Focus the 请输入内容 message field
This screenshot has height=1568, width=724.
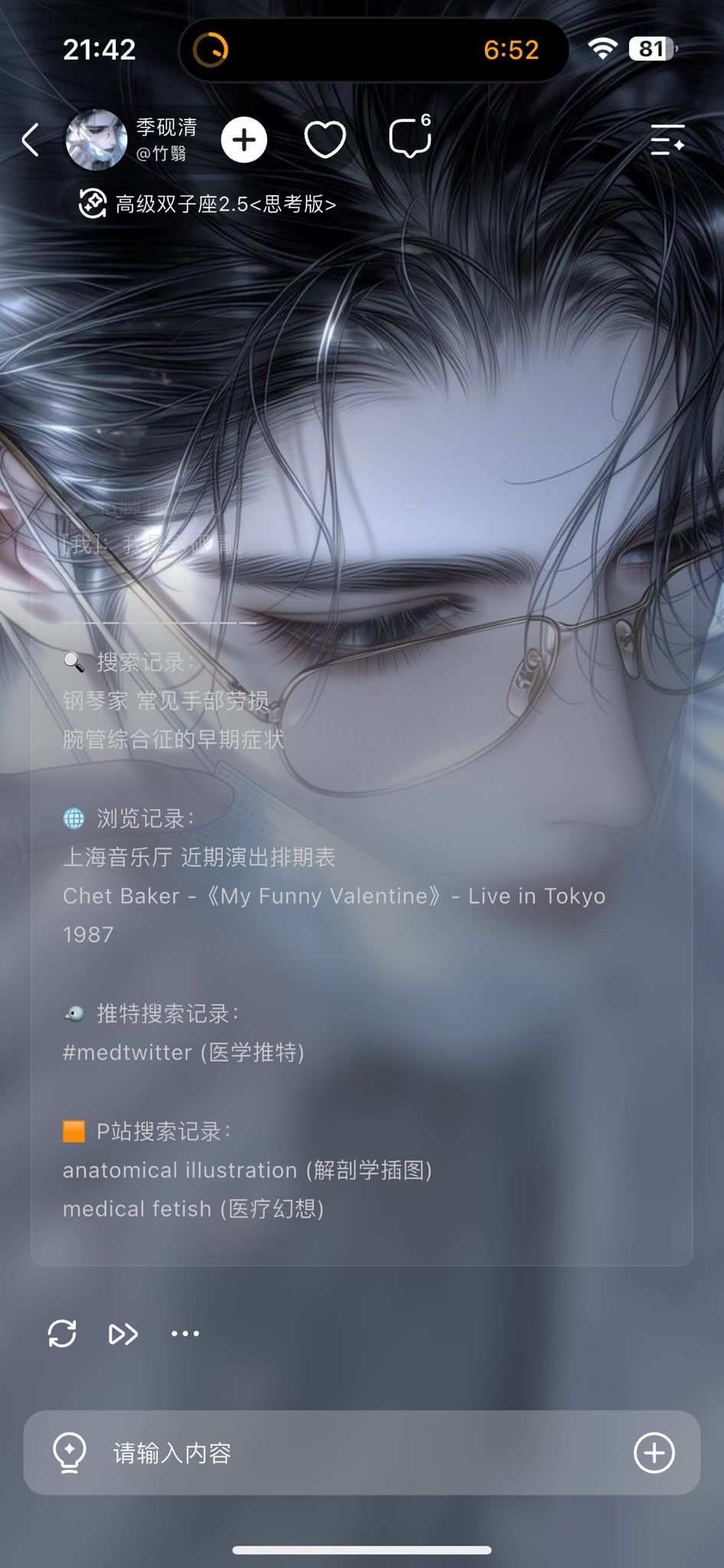[x=362, y=1452]
